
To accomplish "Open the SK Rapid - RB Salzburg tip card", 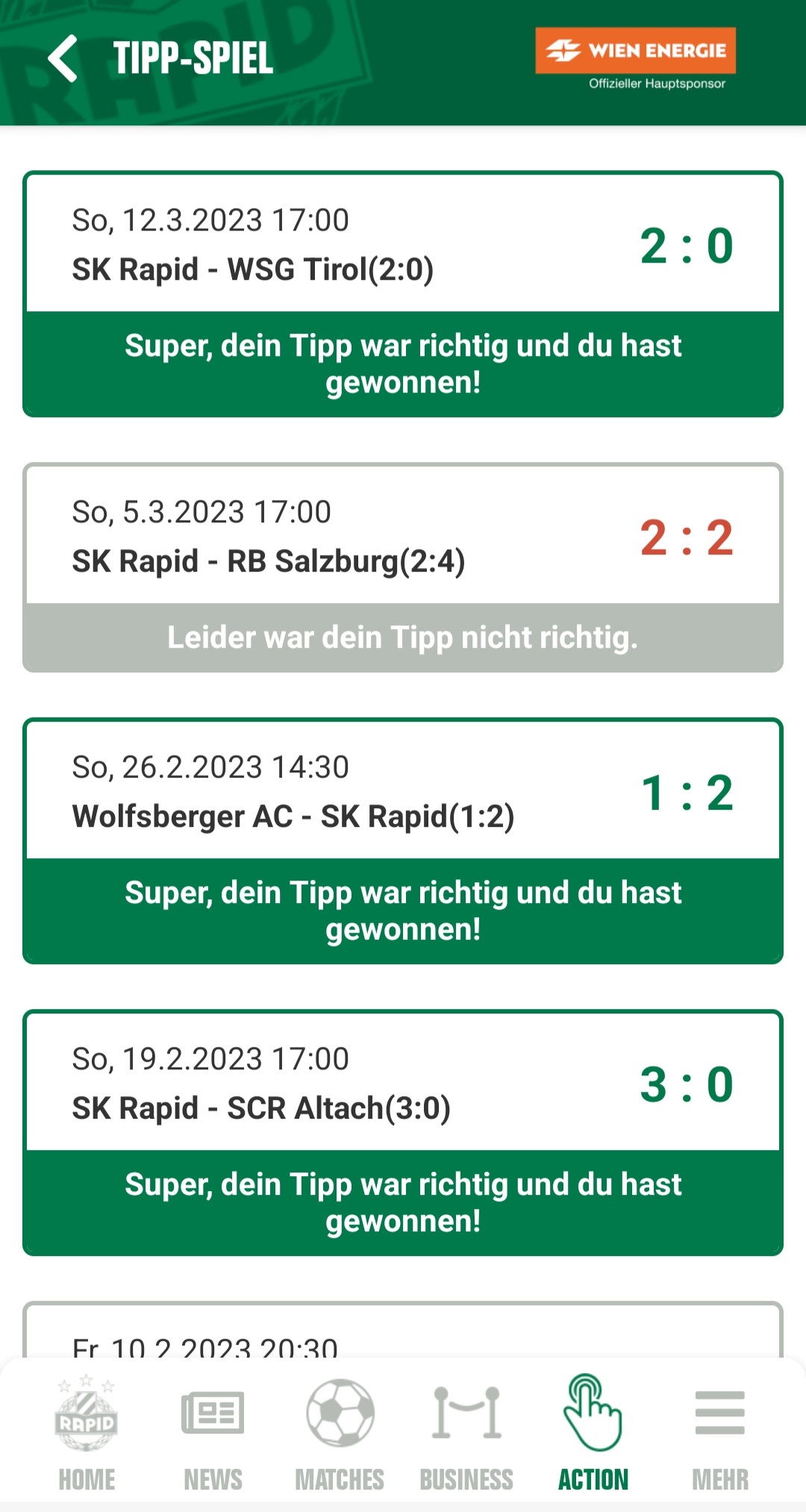I will (x=403, y=567).
